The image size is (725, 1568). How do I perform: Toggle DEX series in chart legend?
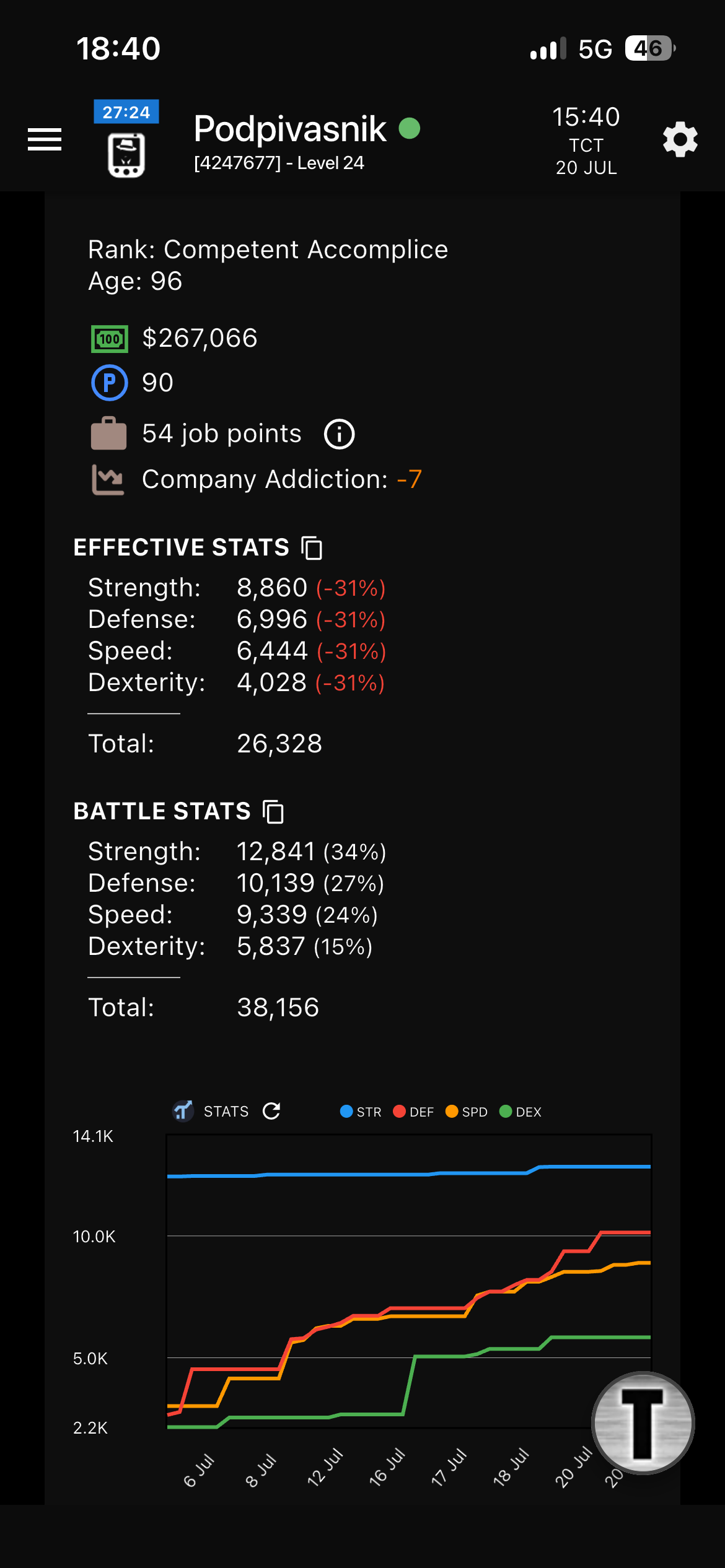click(x=521, y=1112)
